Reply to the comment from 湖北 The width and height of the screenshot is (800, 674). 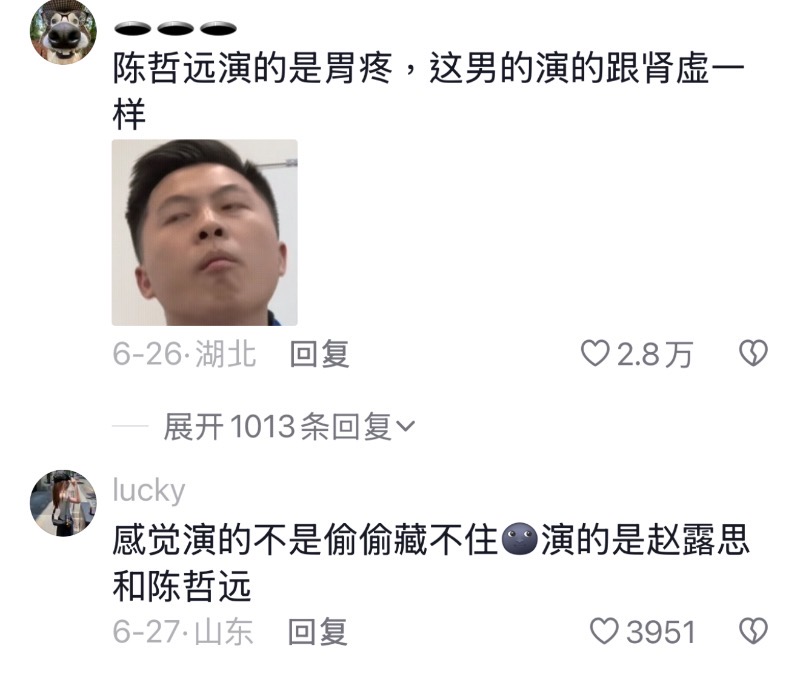318,354
